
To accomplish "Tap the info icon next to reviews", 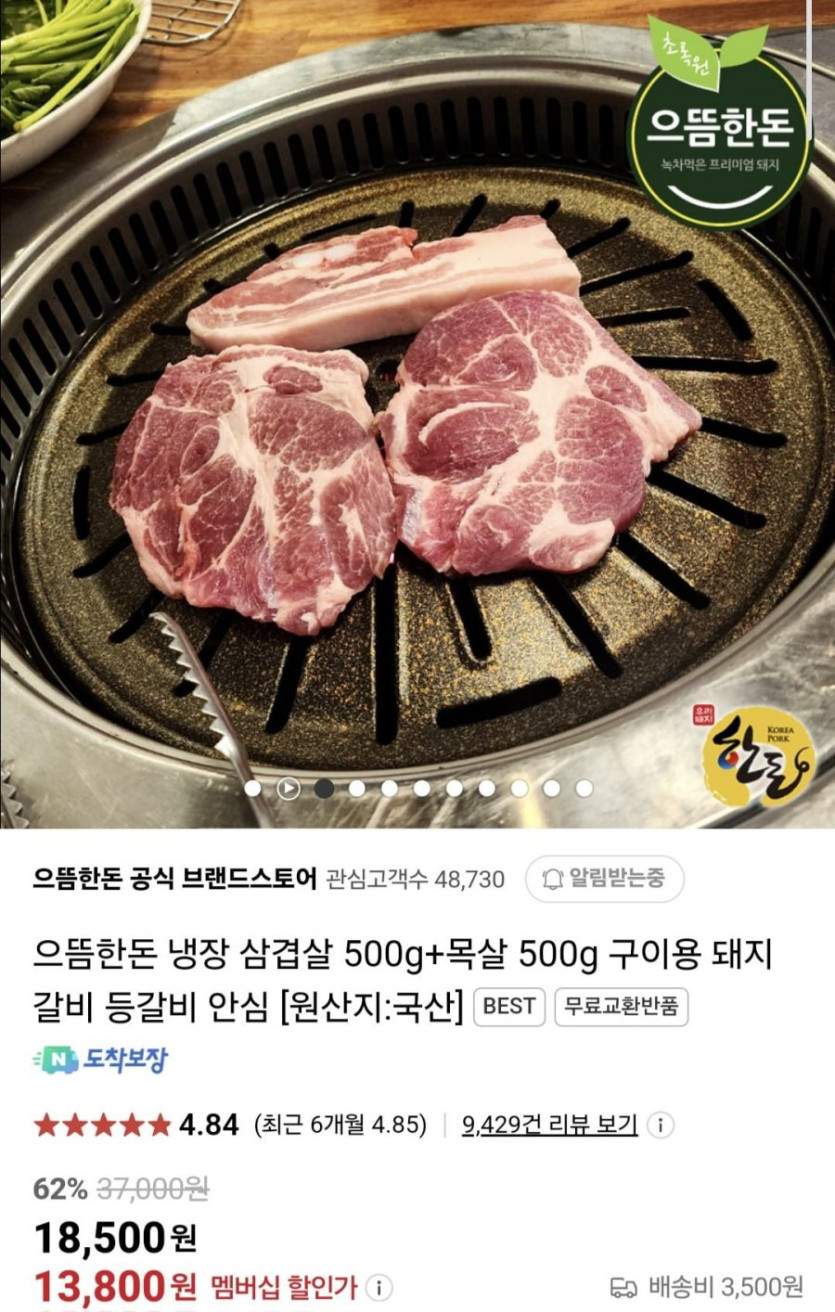I will coord(660,1125).
